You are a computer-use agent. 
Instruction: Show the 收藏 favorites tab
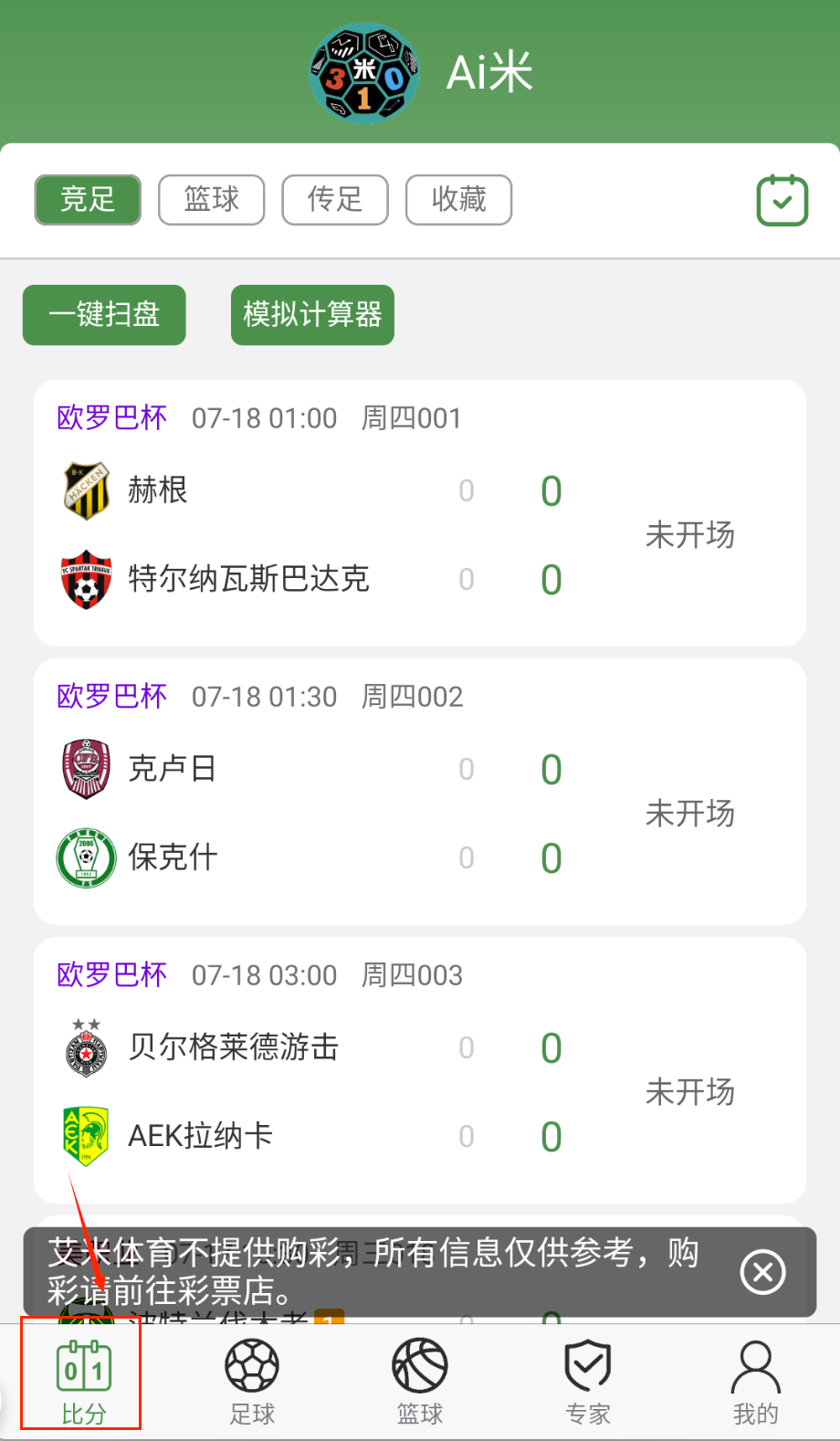(x=458, y=199)
